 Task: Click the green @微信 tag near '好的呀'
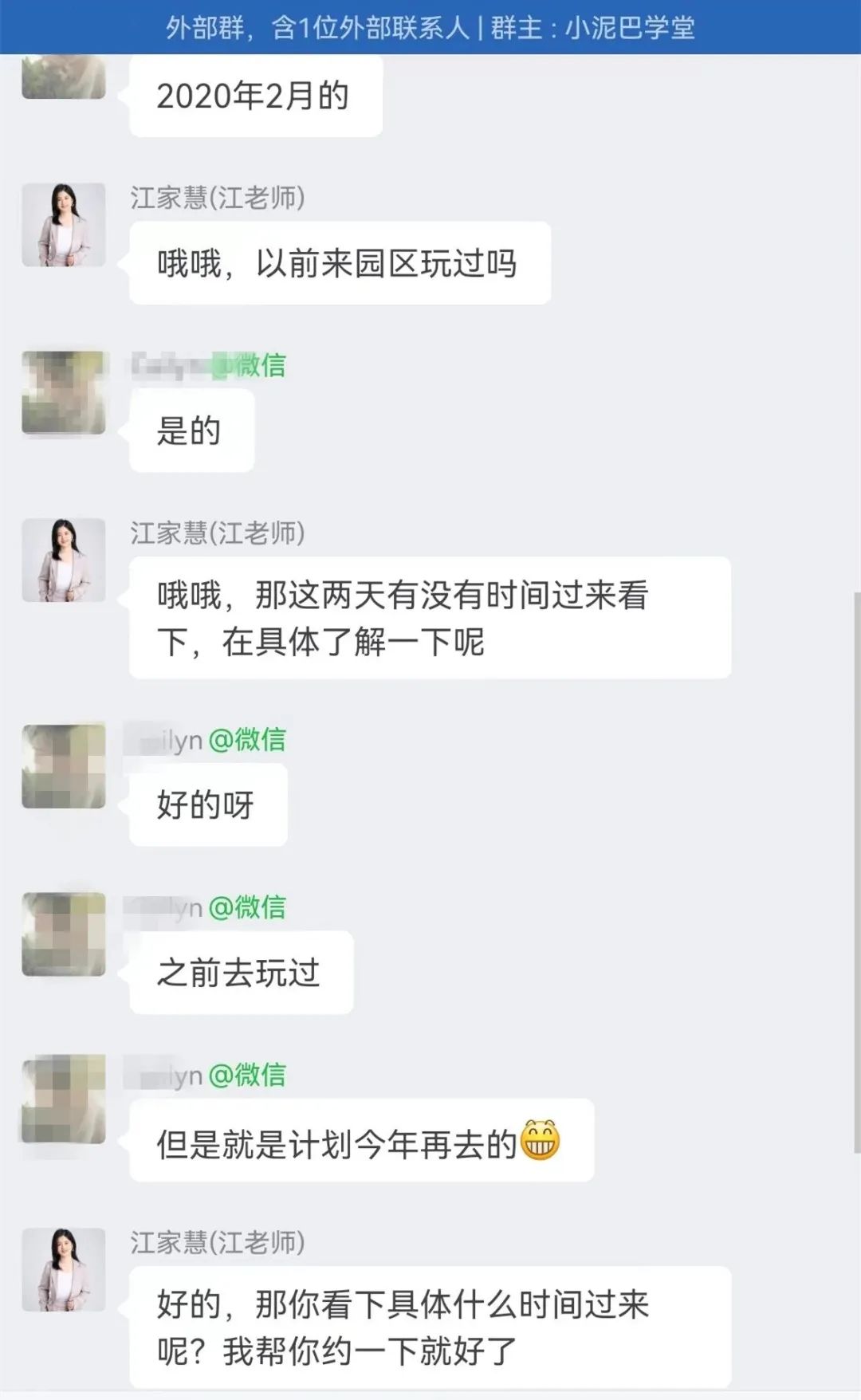pyautogui.click(x=257, y=739)
